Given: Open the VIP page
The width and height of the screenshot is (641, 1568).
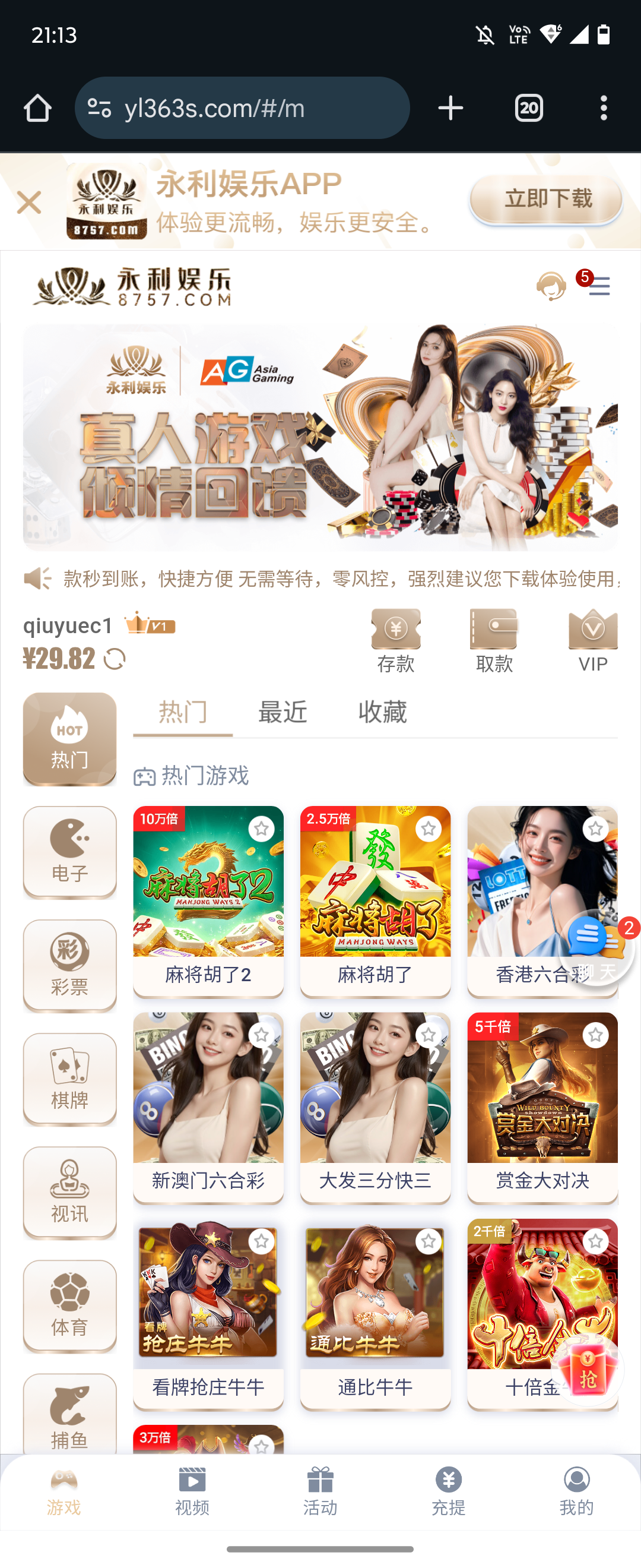Looking at the screenshot, I should (x=592, y=640).
